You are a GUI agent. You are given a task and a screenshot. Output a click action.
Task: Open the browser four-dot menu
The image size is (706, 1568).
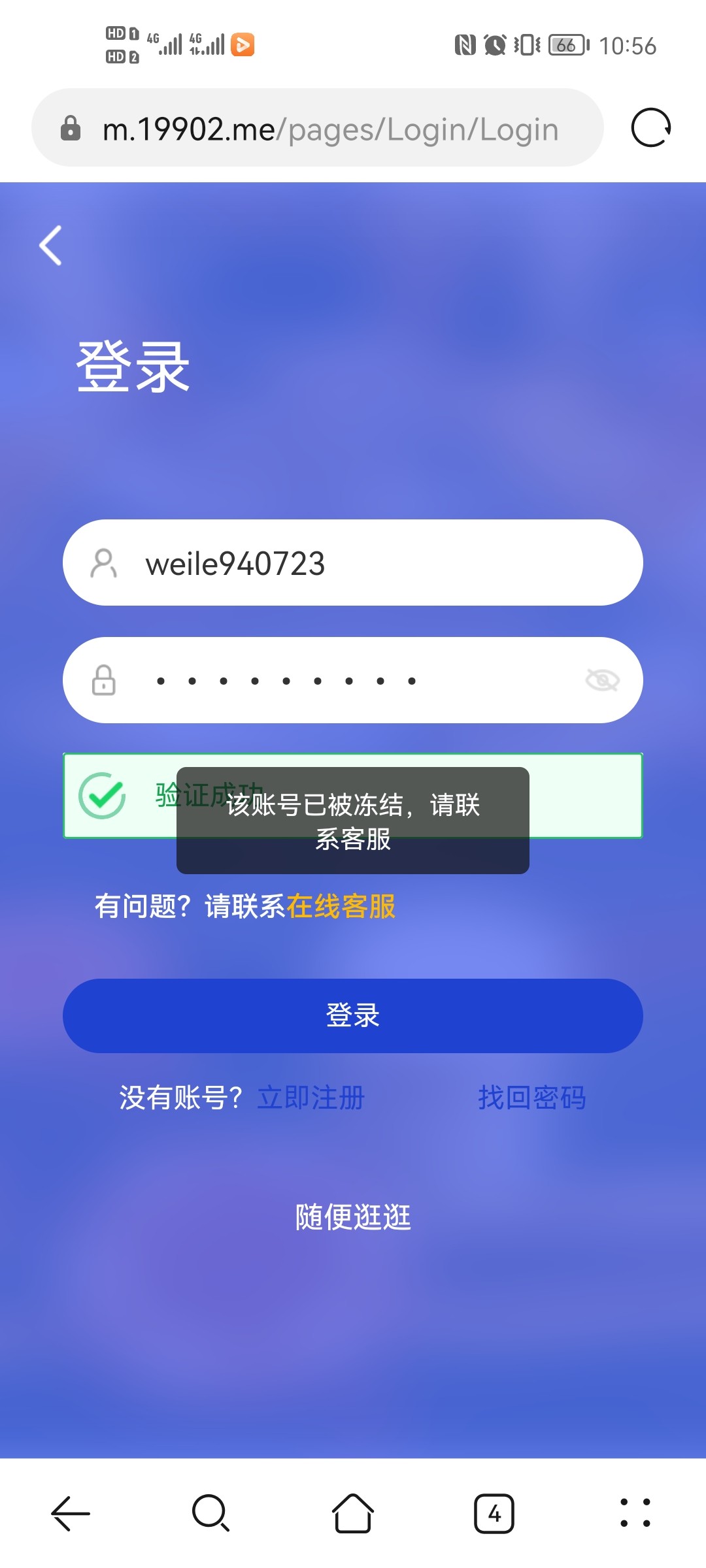(x=635, y=1513)
